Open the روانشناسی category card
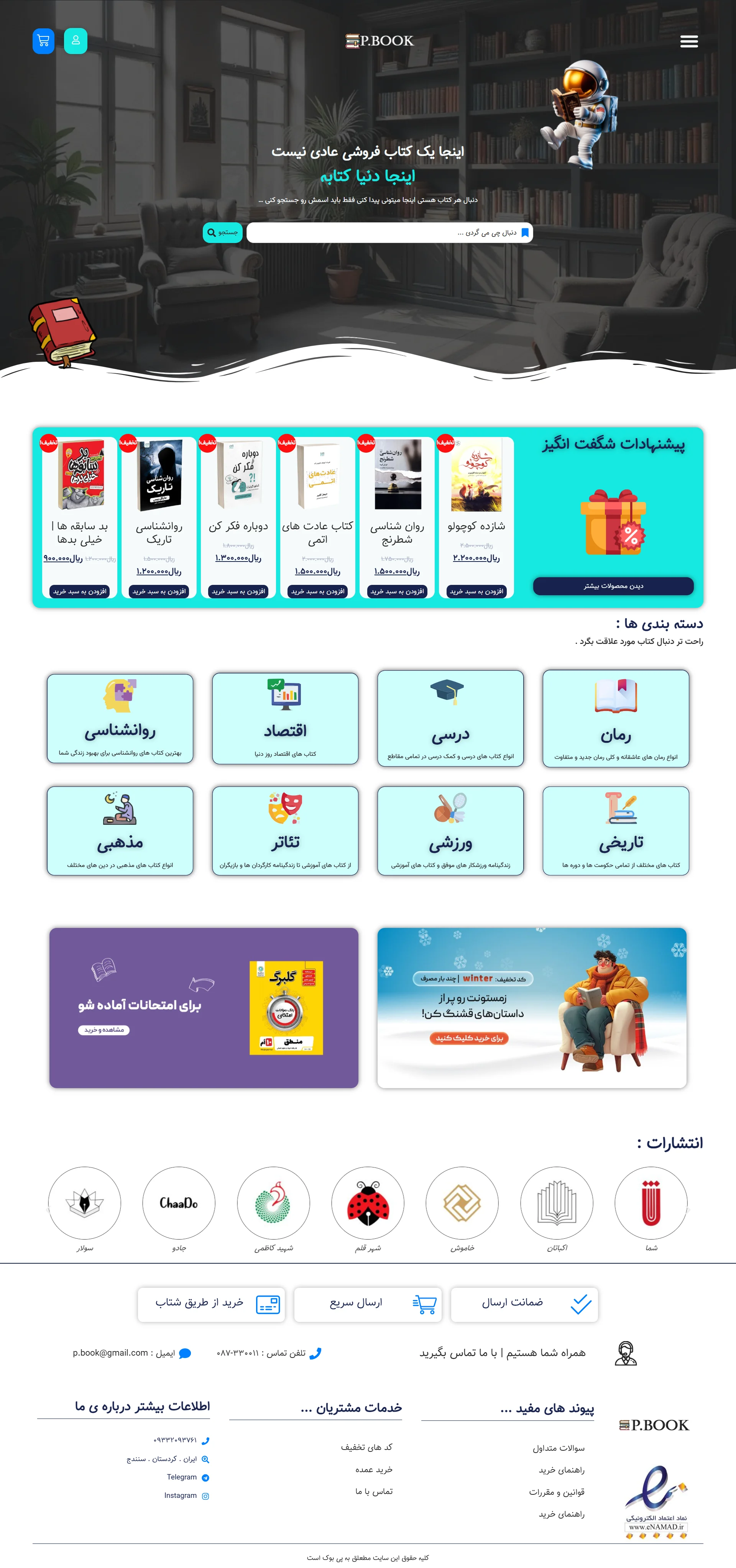 (120, 718)
